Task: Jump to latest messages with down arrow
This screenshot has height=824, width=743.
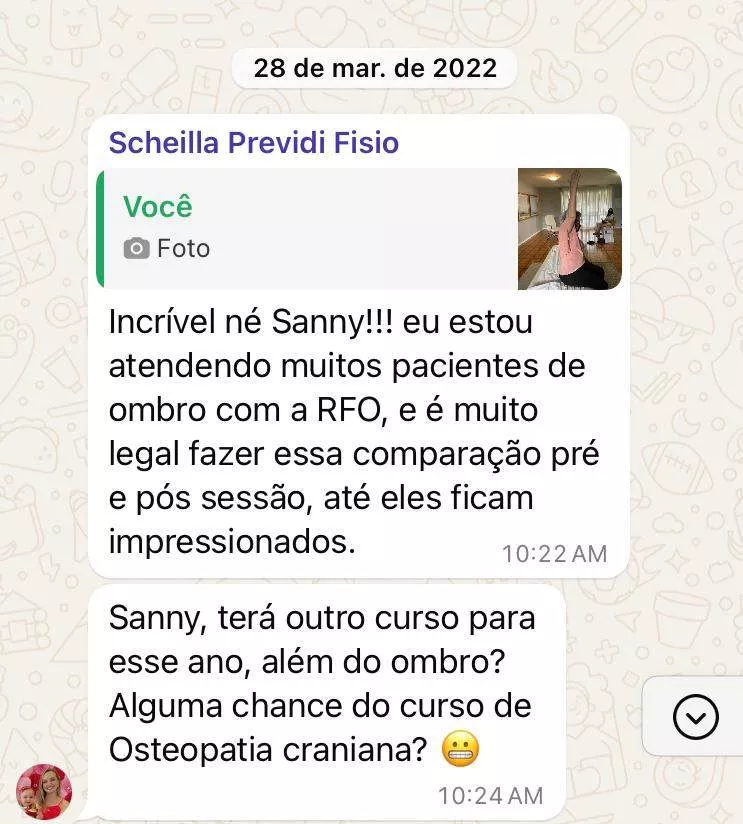Action: click(x=696, y=716)
